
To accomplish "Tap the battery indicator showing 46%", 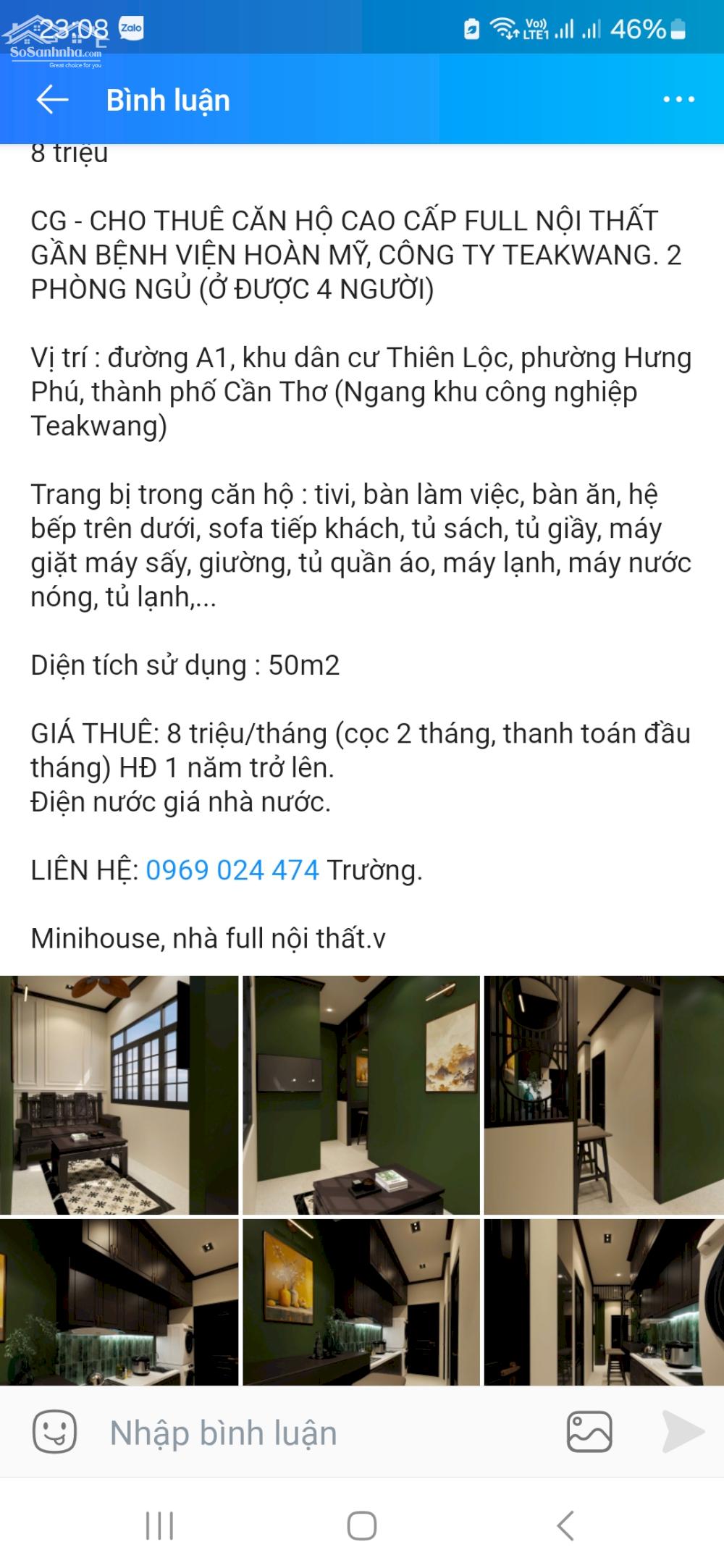I will [x=640, y=28].
